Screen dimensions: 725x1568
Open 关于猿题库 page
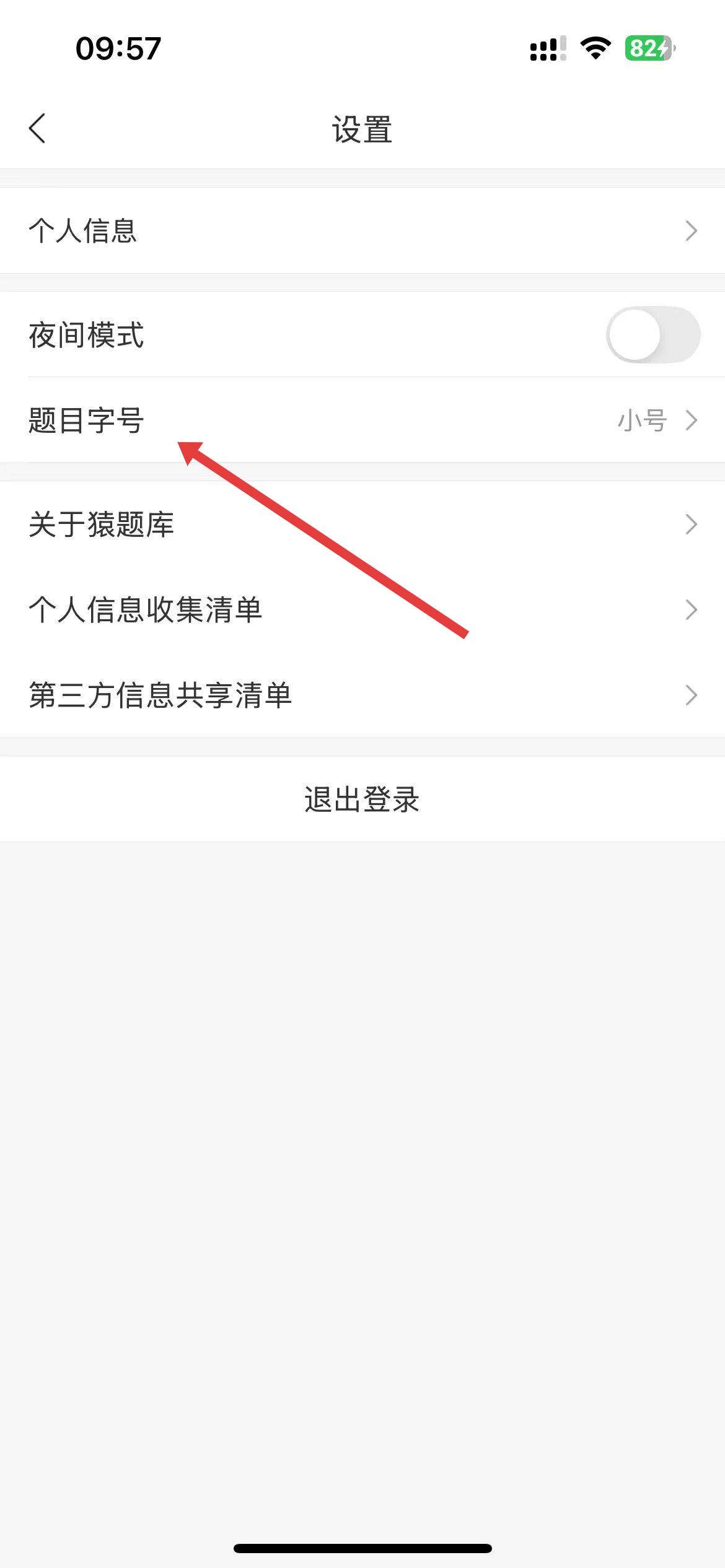coord(362,525)
